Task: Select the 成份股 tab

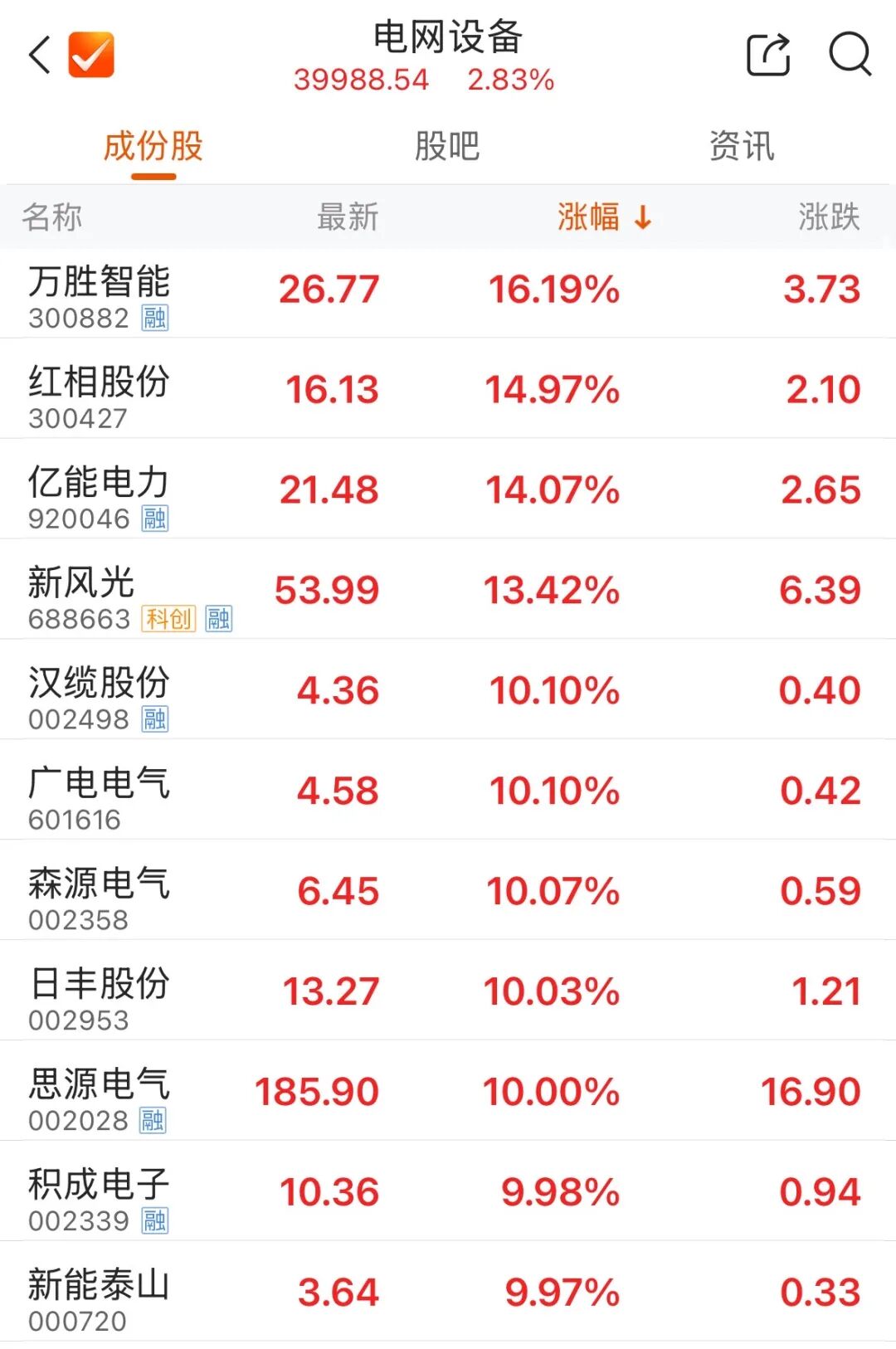Action: [153, 147]
